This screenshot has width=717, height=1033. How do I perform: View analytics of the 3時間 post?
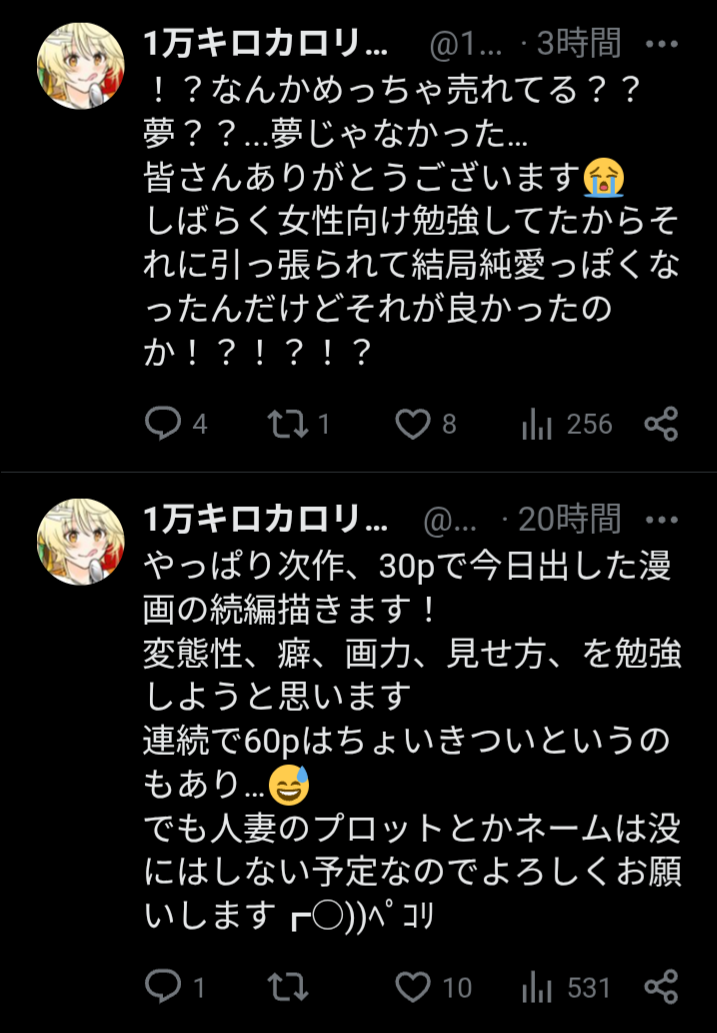tap(538, 425)
